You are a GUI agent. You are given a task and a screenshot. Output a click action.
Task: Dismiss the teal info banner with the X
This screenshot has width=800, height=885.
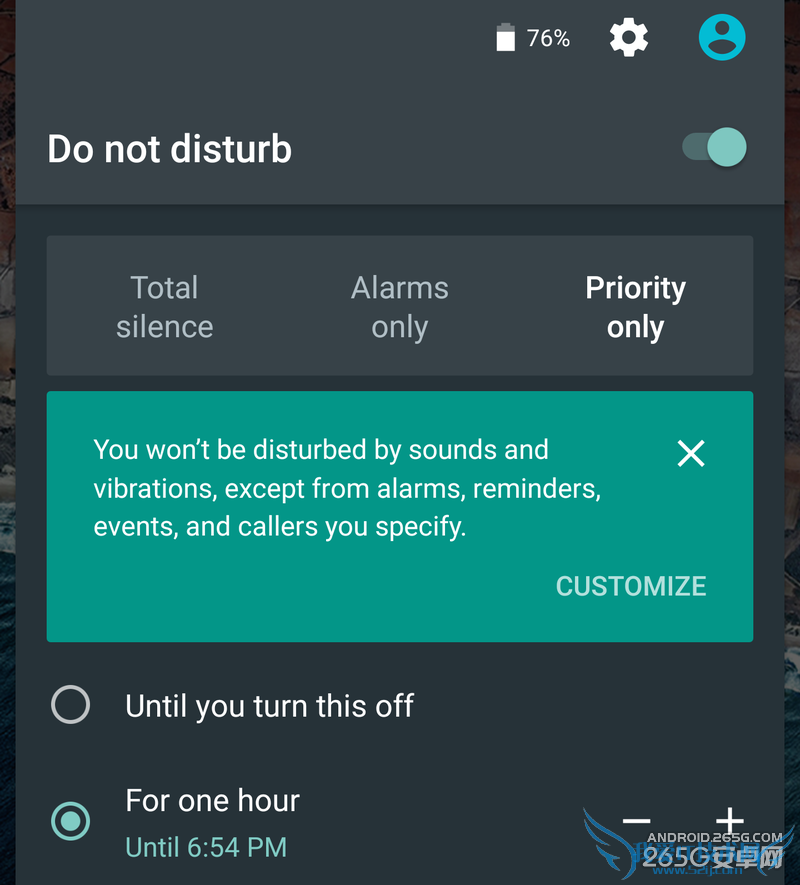(691, 453)
